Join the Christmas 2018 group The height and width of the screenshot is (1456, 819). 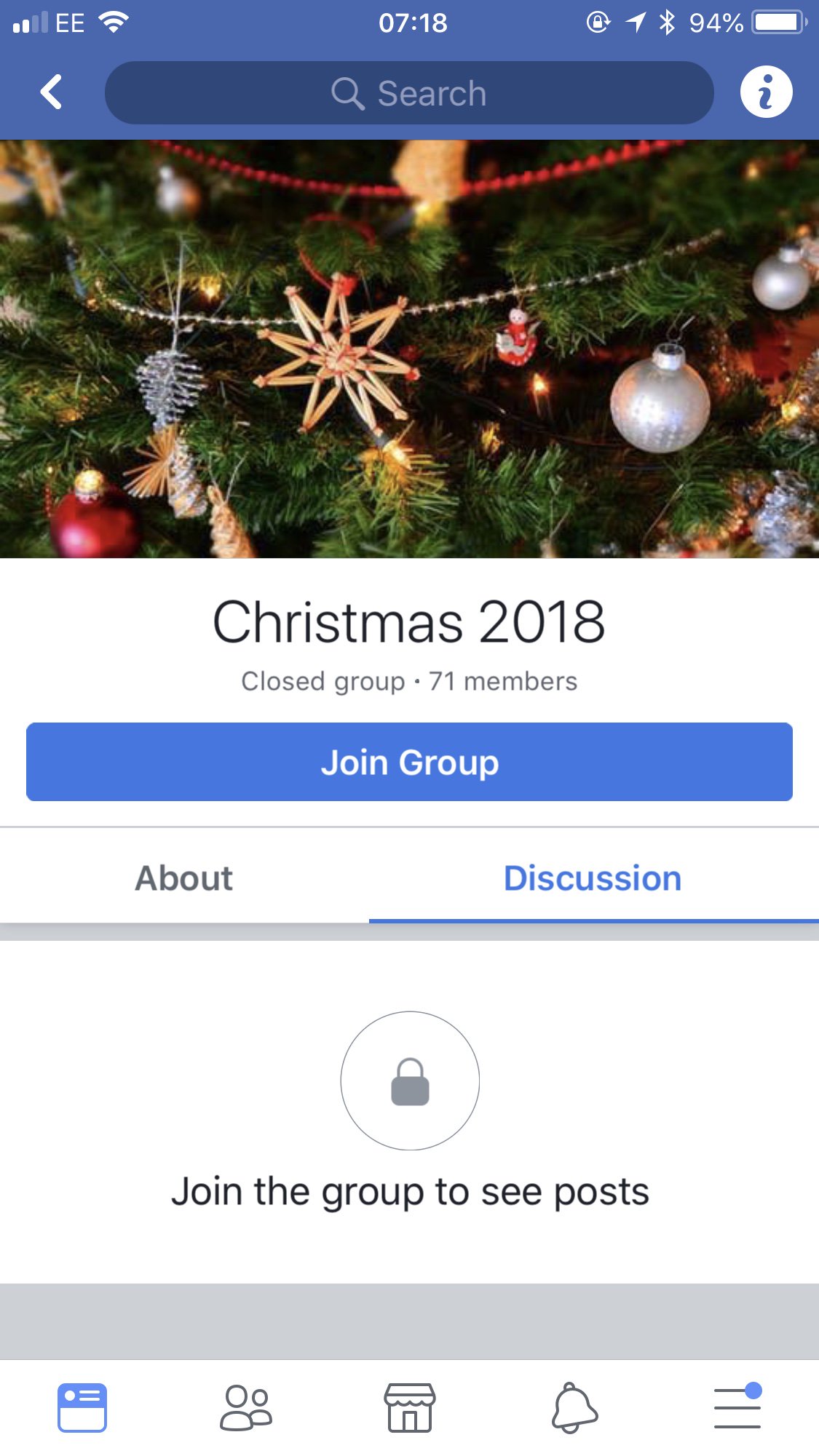[409, 762]
